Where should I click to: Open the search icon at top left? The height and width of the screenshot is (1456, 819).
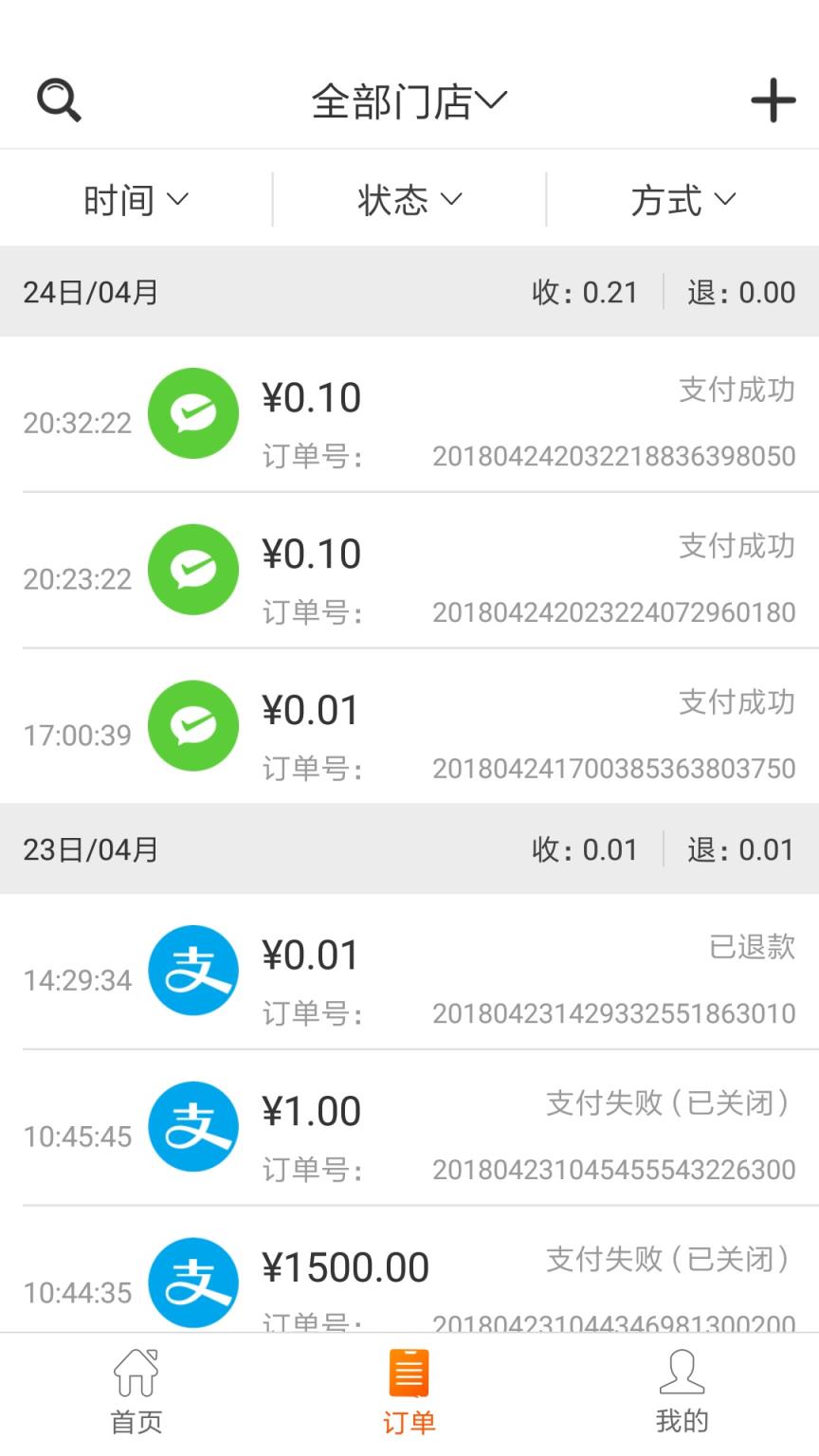click(59, 100)
